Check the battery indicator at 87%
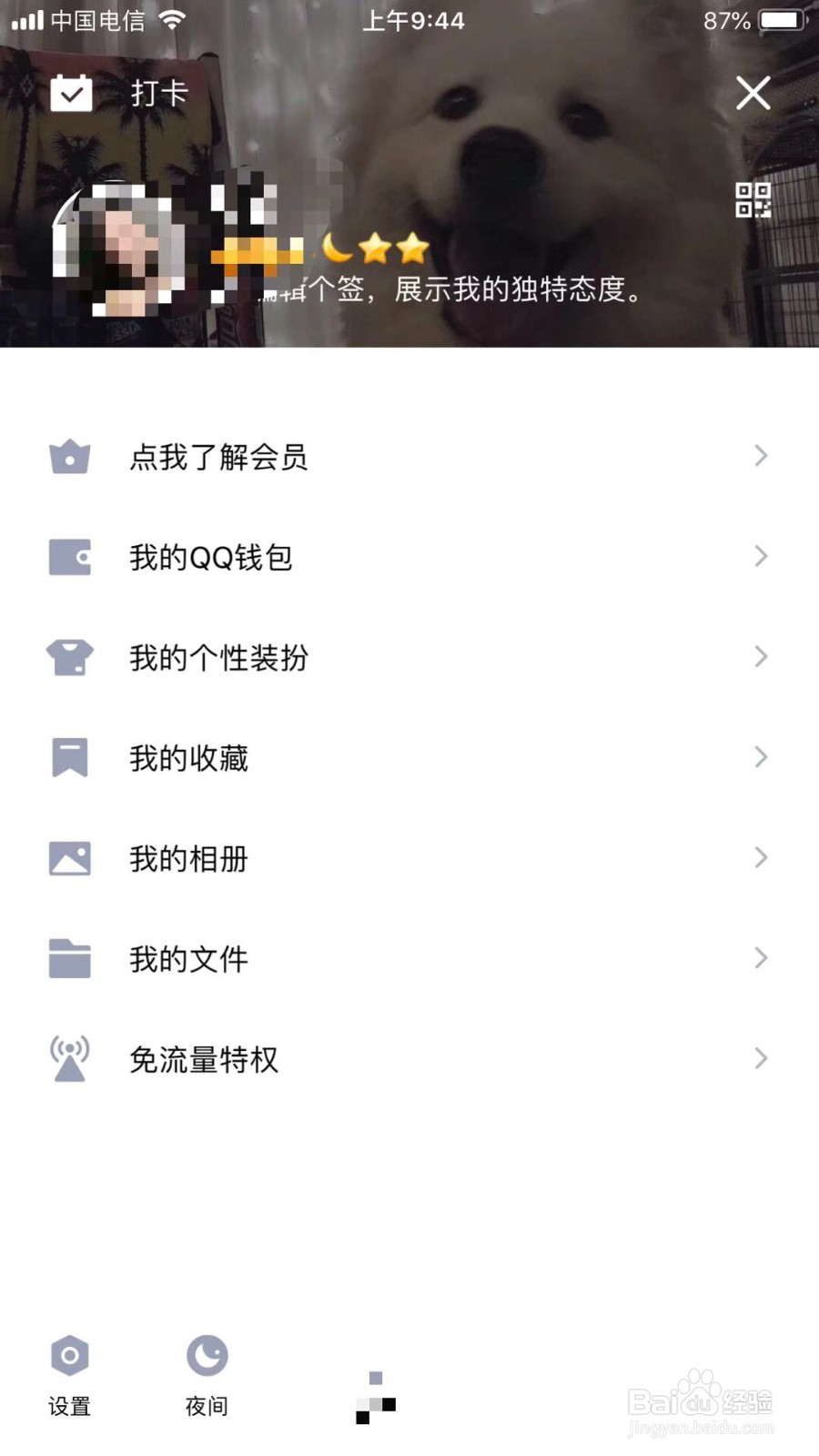 775,20
